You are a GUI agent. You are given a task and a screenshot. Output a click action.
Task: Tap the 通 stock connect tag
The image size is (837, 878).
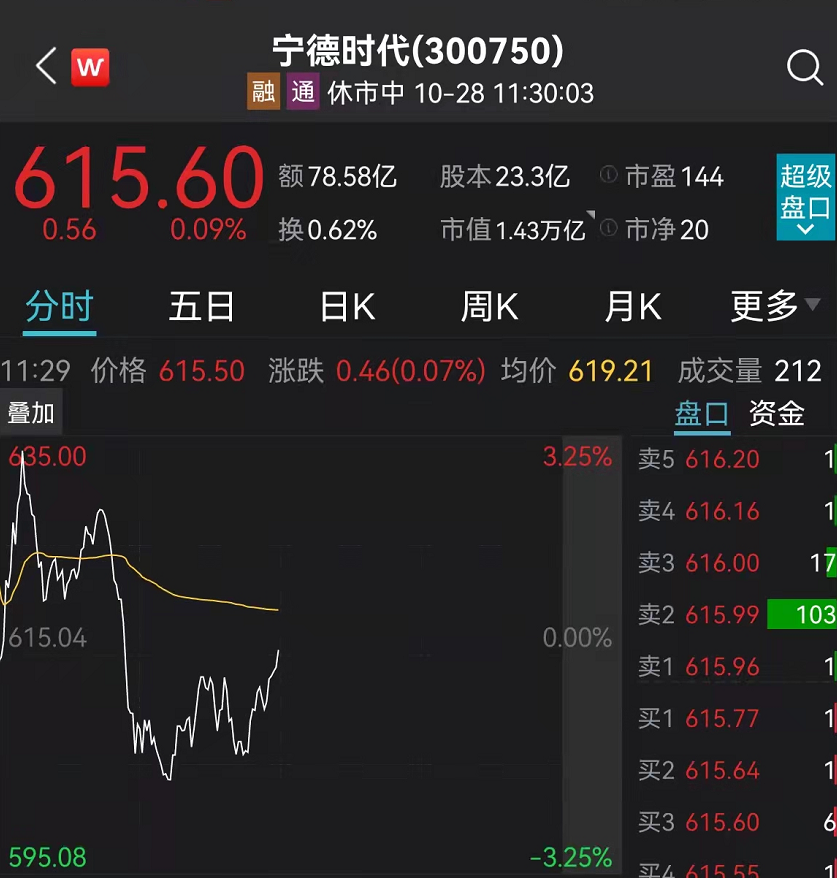pyautogui.click(x=303, y=93)
